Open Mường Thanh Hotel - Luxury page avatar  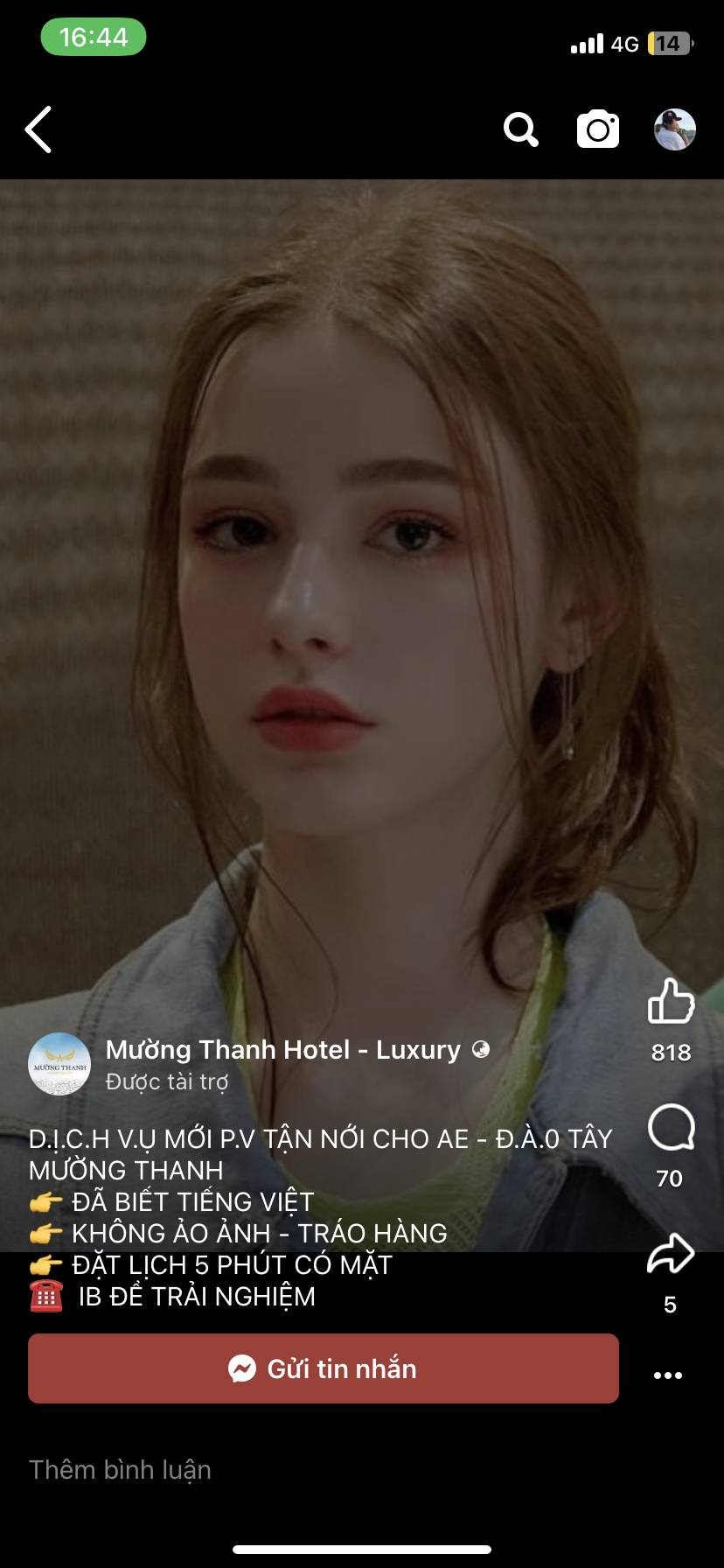tap(59, 1064)
